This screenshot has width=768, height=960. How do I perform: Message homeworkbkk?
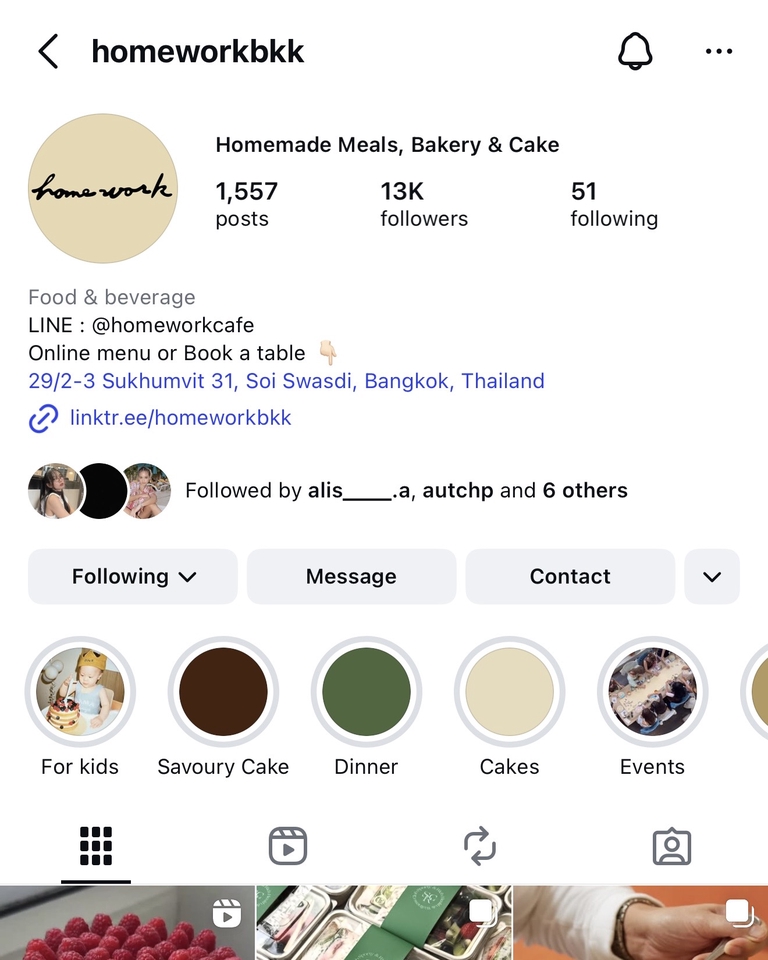pos(351,577)
